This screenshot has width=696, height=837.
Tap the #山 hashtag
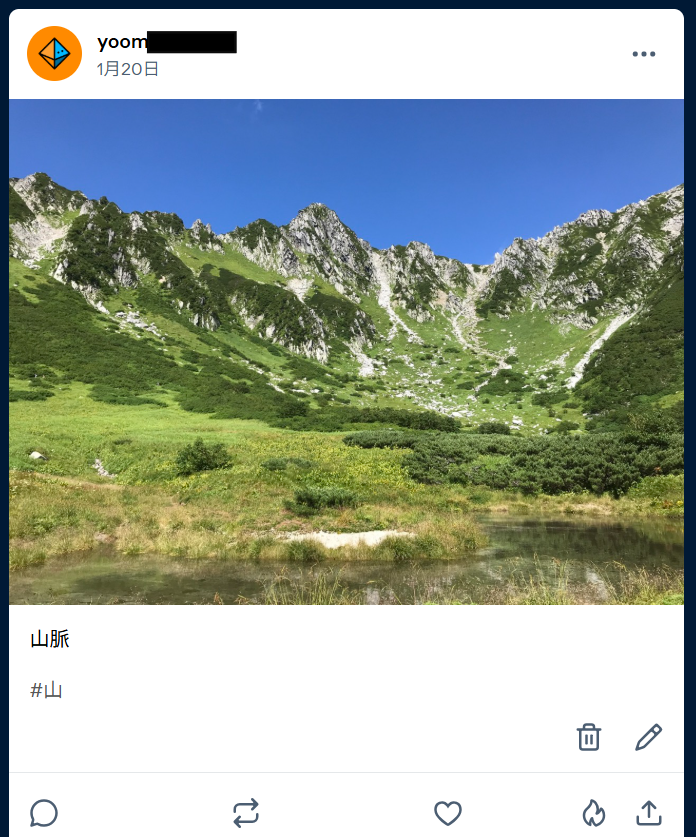click(46, 690)
